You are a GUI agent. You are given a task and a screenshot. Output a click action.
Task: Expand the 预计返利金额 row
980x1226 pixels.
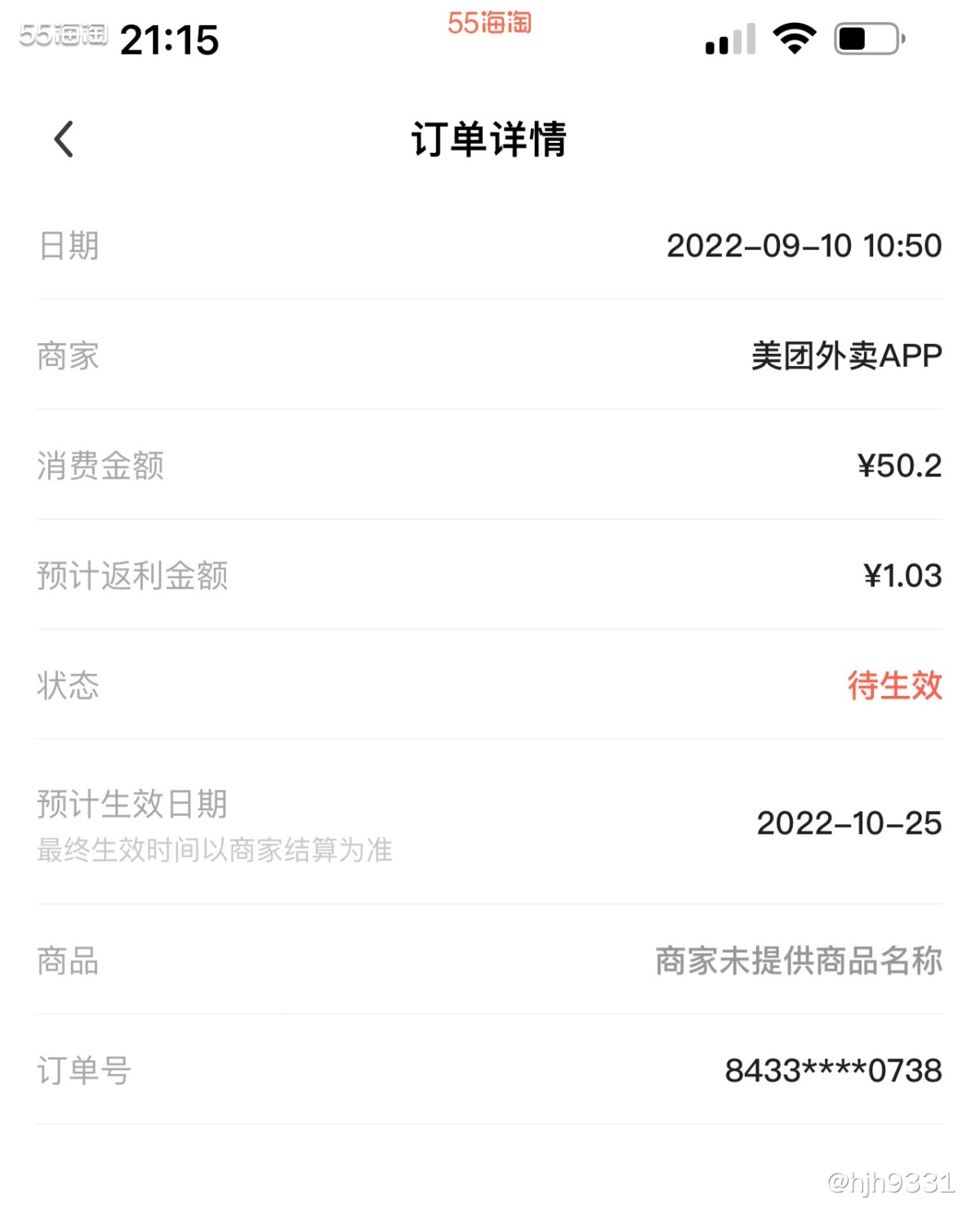131,576
